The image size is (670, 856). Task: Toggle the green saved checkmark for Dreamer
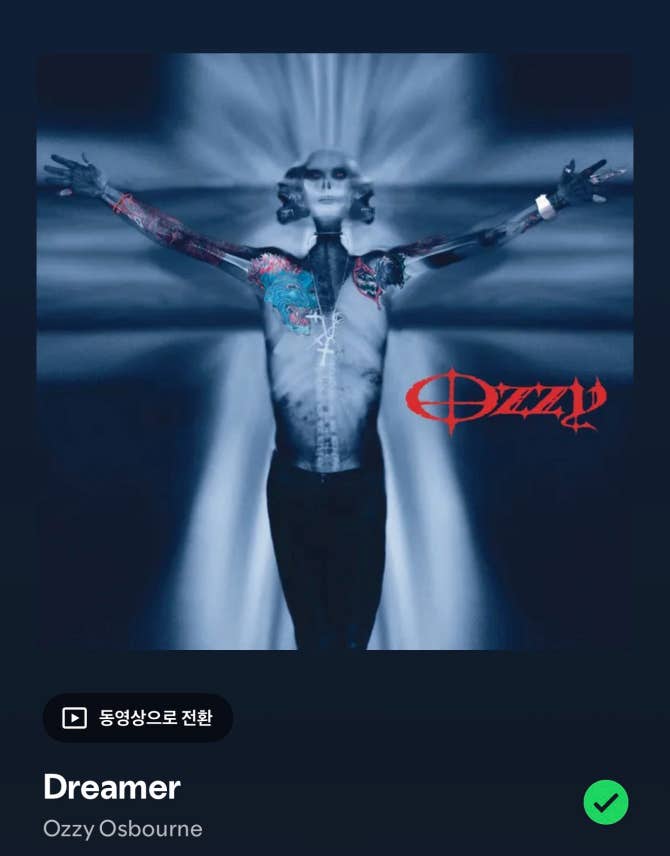(606, 802)
